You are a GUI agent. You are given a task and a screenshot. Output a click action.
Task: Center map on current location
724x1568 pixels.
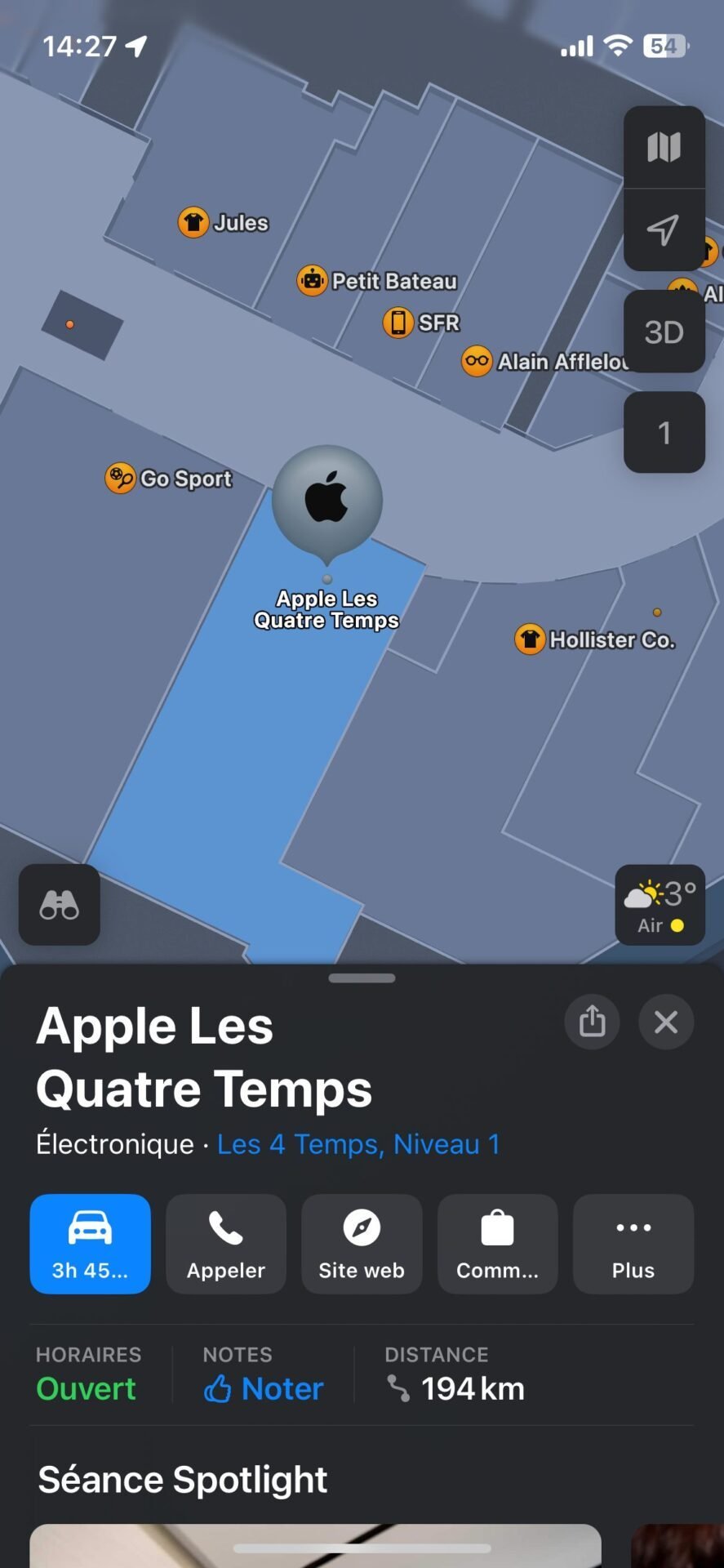coord(664,230)
